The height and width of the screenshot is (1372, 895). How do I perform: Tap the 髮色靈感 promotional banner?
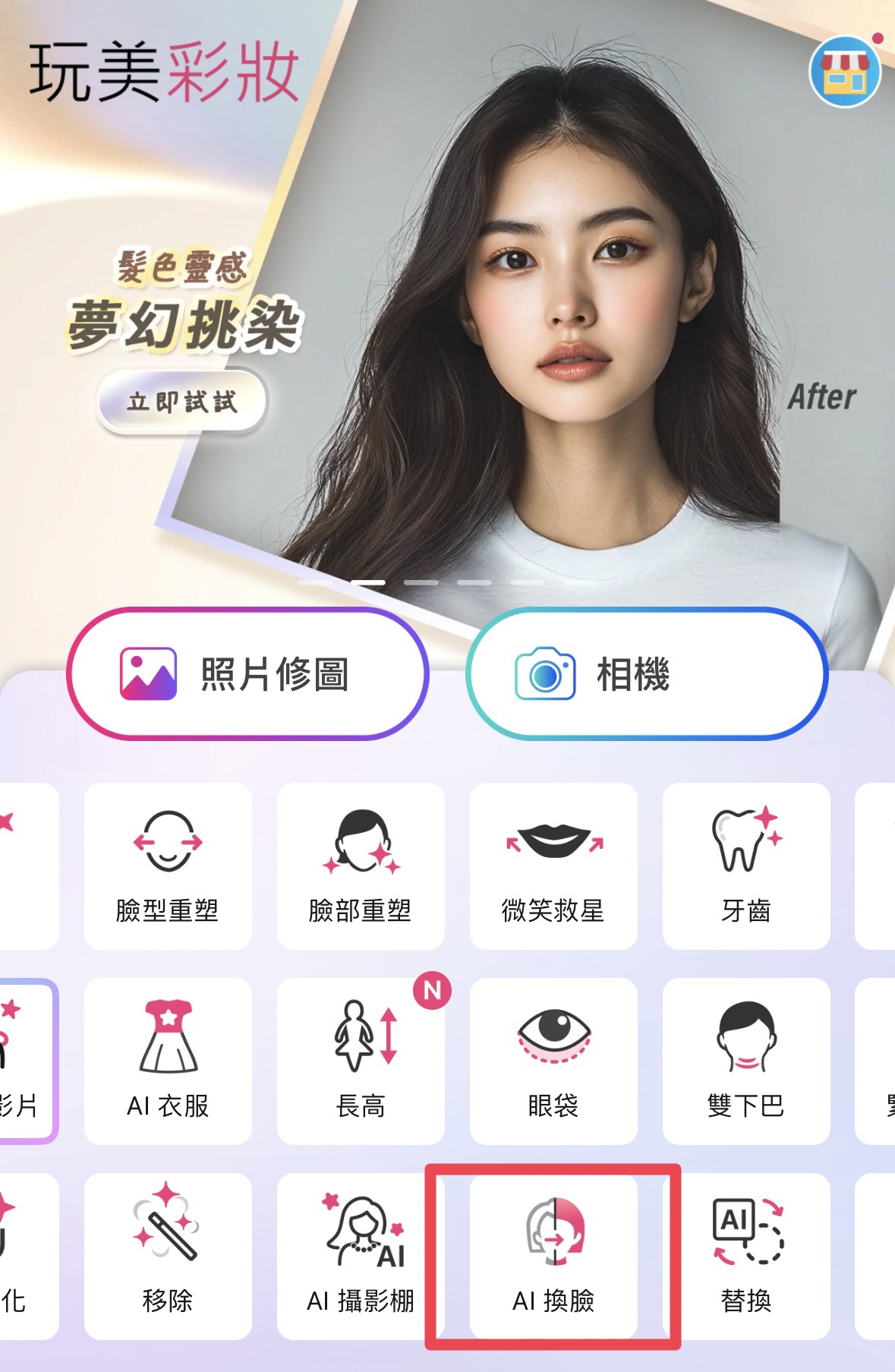[531, 304]
